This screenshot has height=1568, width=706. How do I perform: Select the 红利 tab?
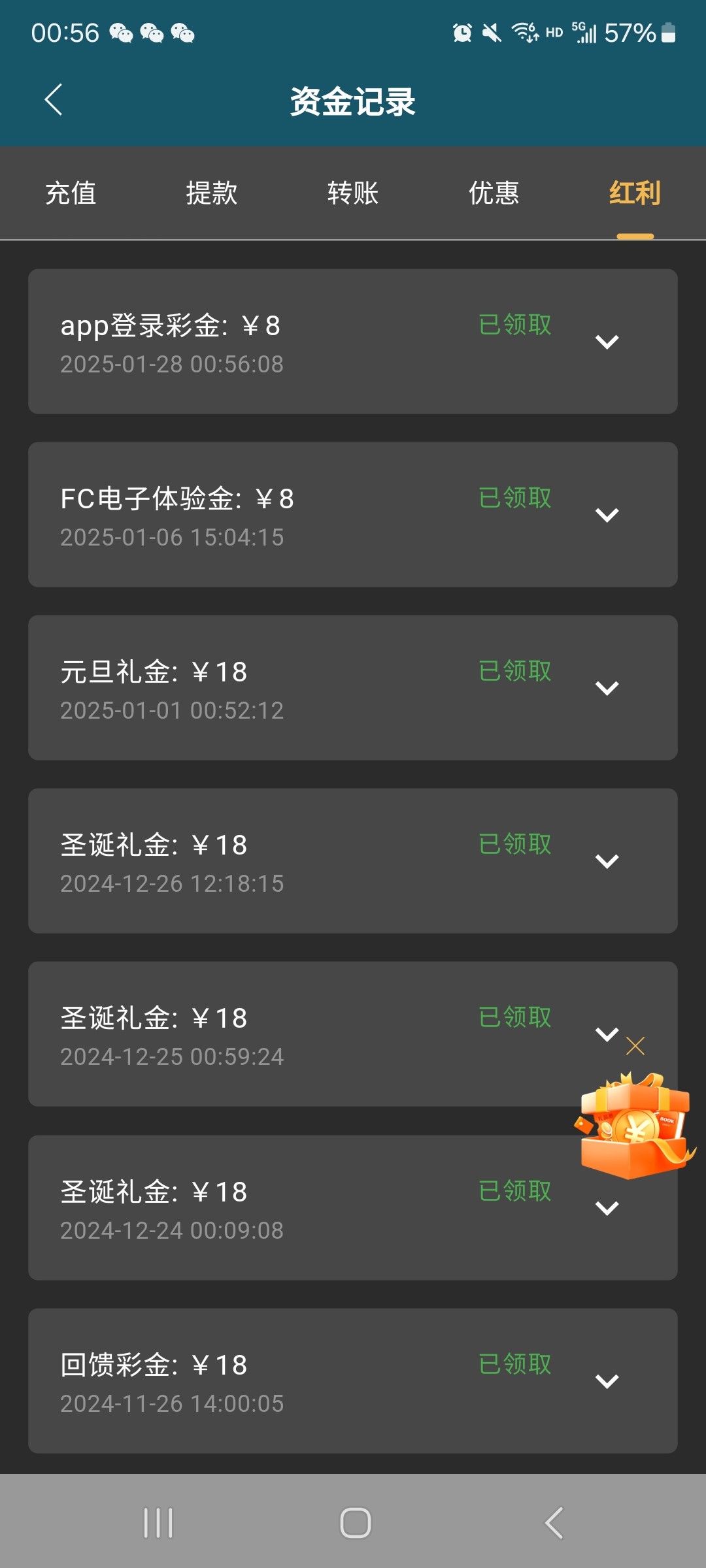(635, 193)
